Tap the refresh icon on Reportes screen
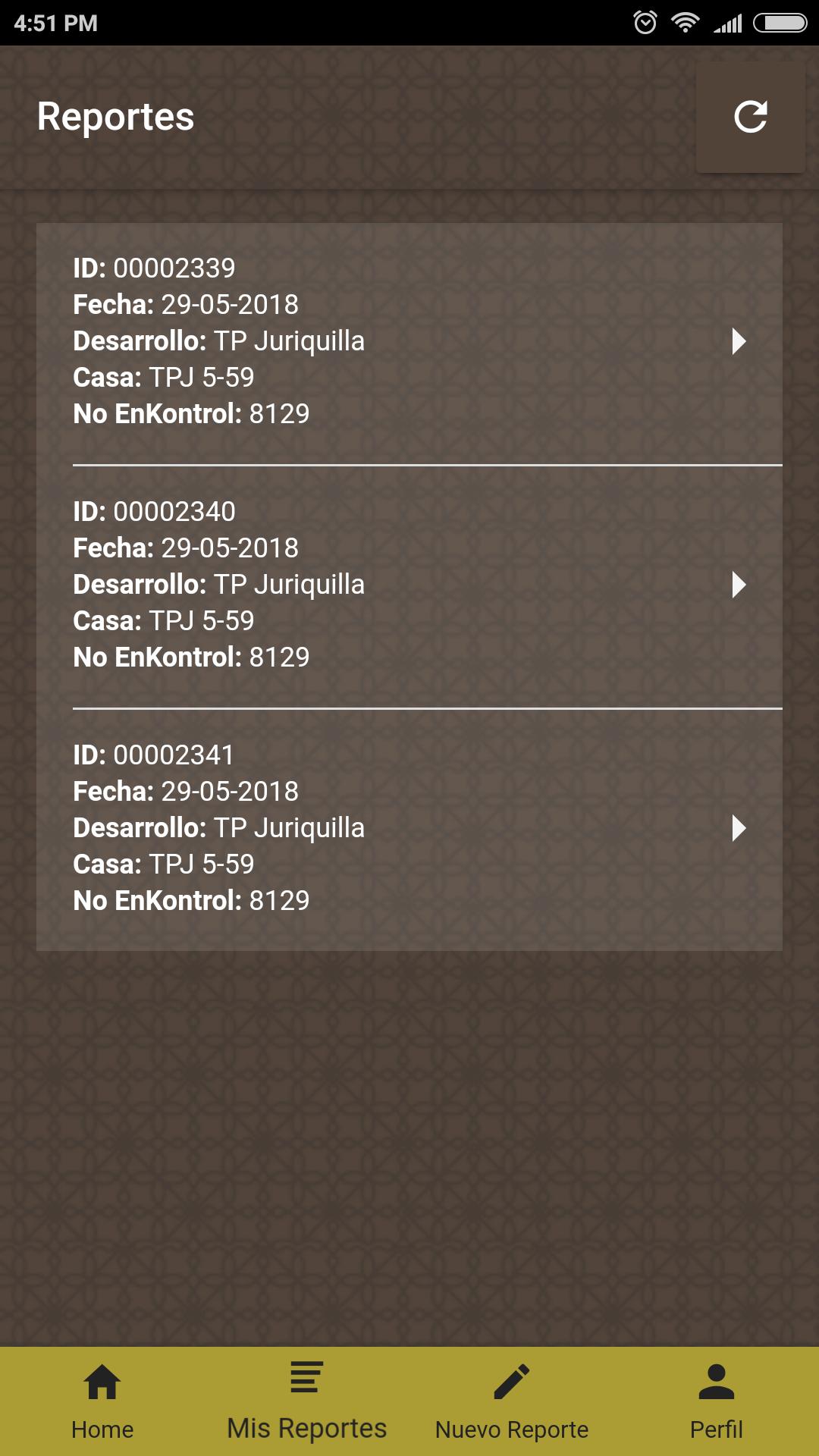 749,116
